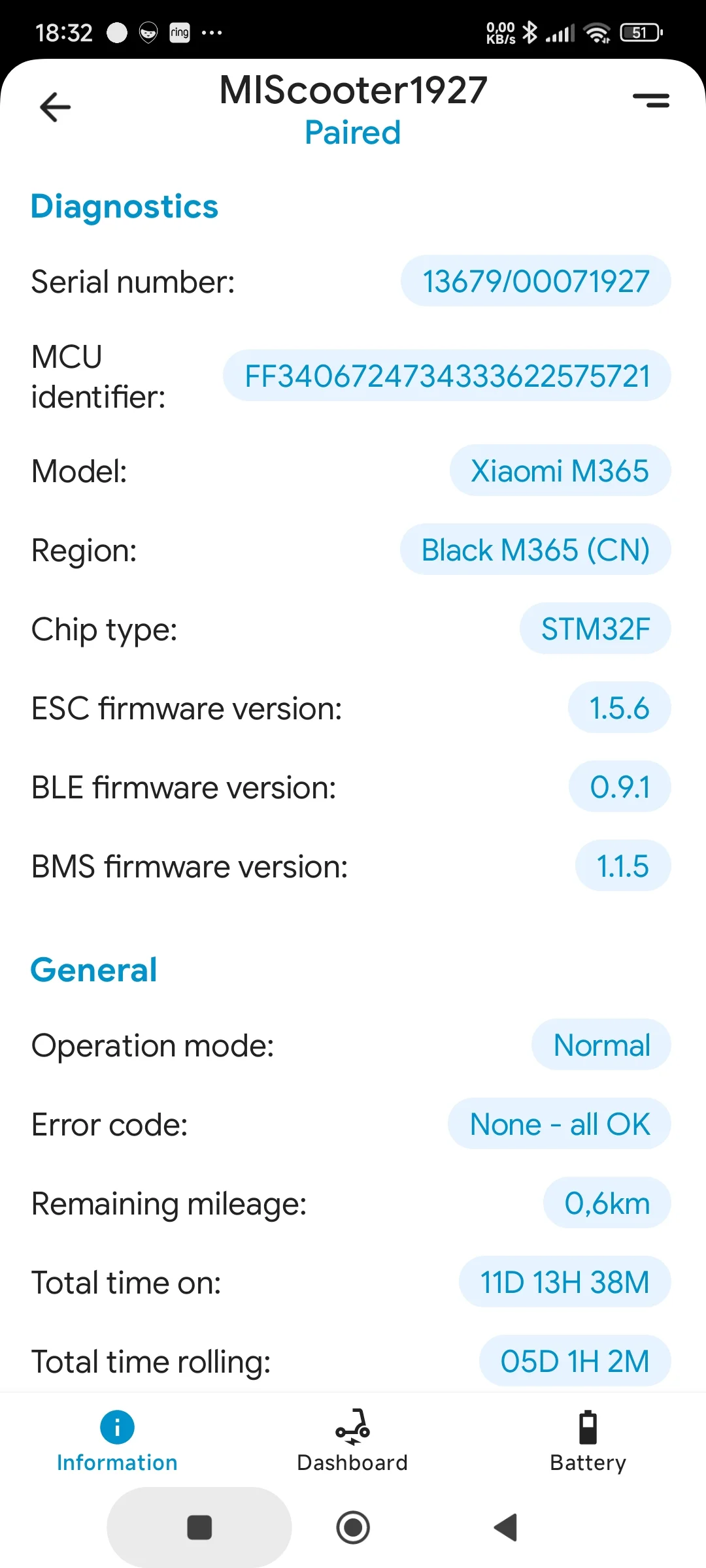The height and width of the screenshot is (1568, 706).
Task: Tap the serial number chip 13679/00071927
Action: tap(535, 282)
